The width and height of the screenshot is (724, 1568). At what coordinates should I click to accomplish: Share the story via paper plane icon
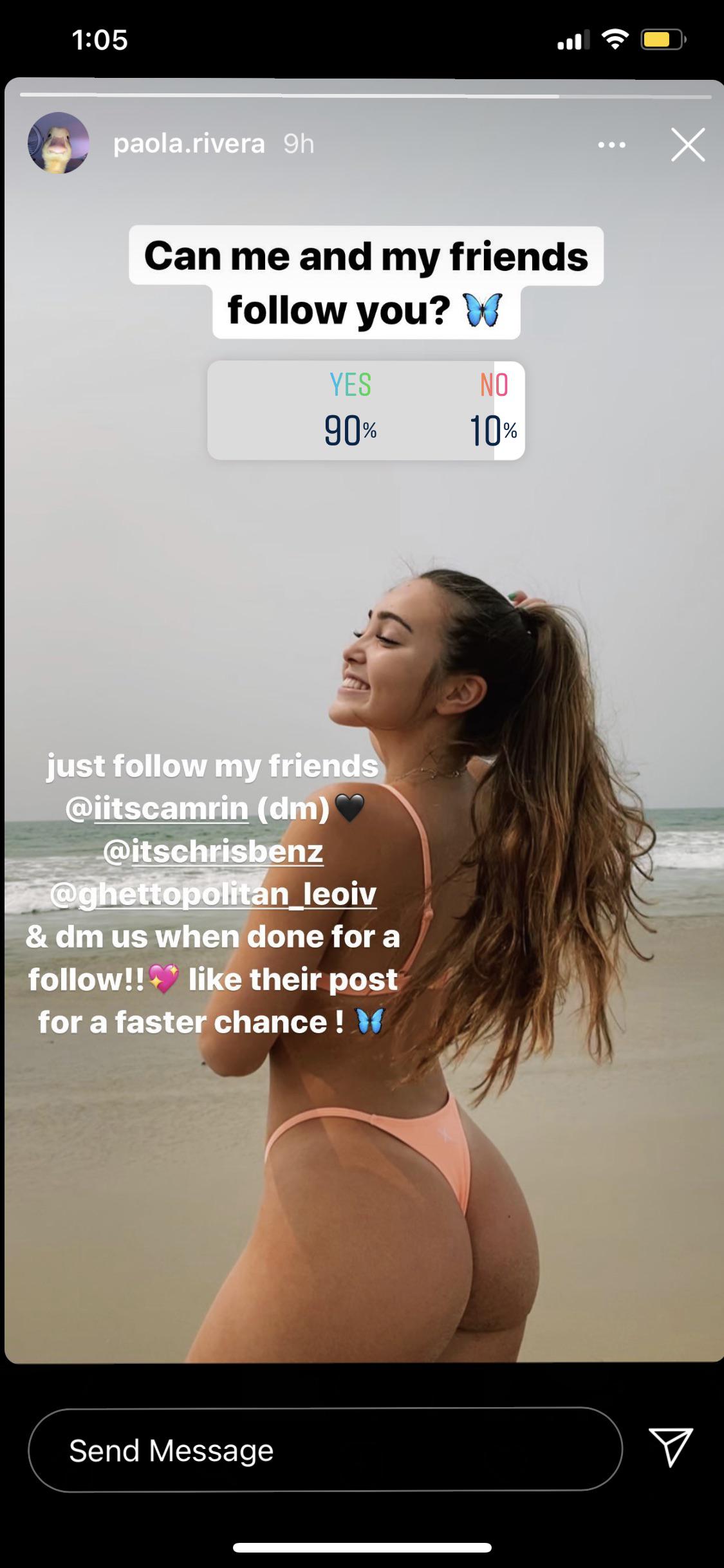point(671,1446)
